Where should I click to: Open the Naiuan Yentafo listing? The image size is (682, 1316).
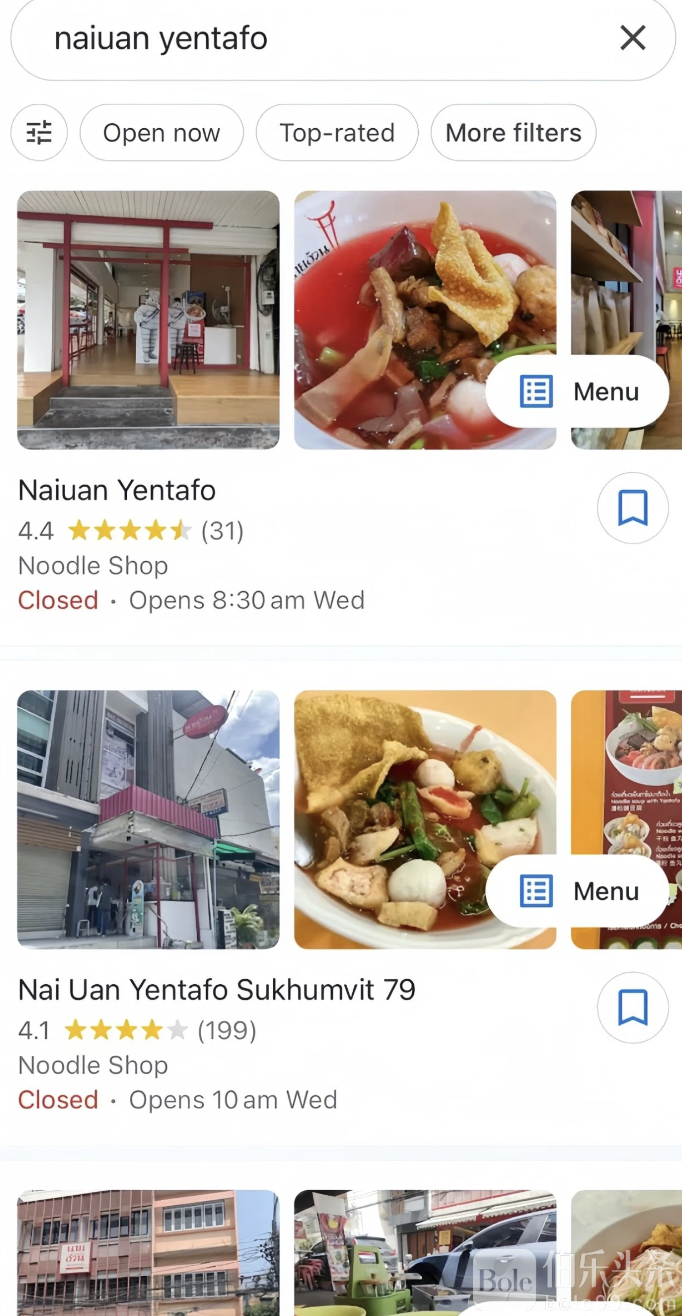coord(117,490)
